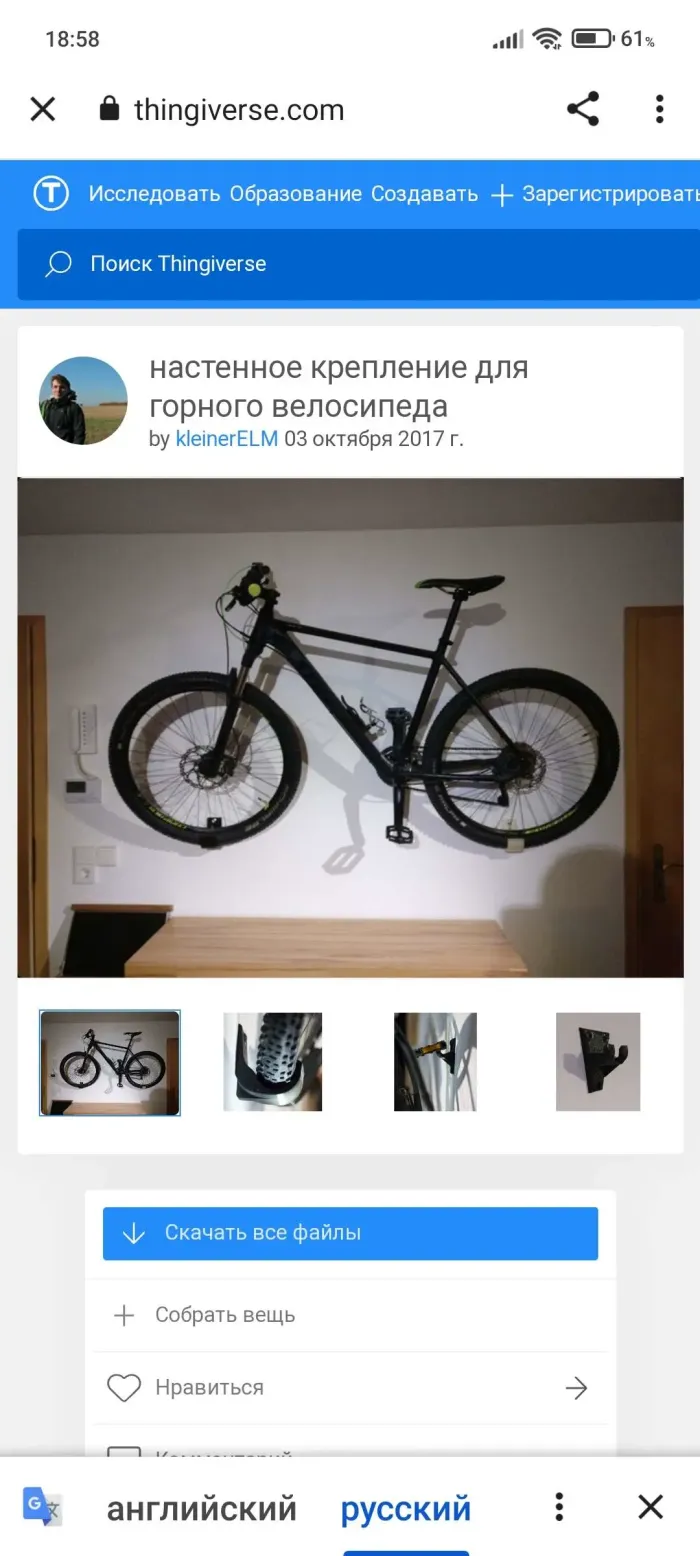This screenshot has width=700, height=1556.
Task: Like this thing via Нравиться
Action: [209, 1387]
